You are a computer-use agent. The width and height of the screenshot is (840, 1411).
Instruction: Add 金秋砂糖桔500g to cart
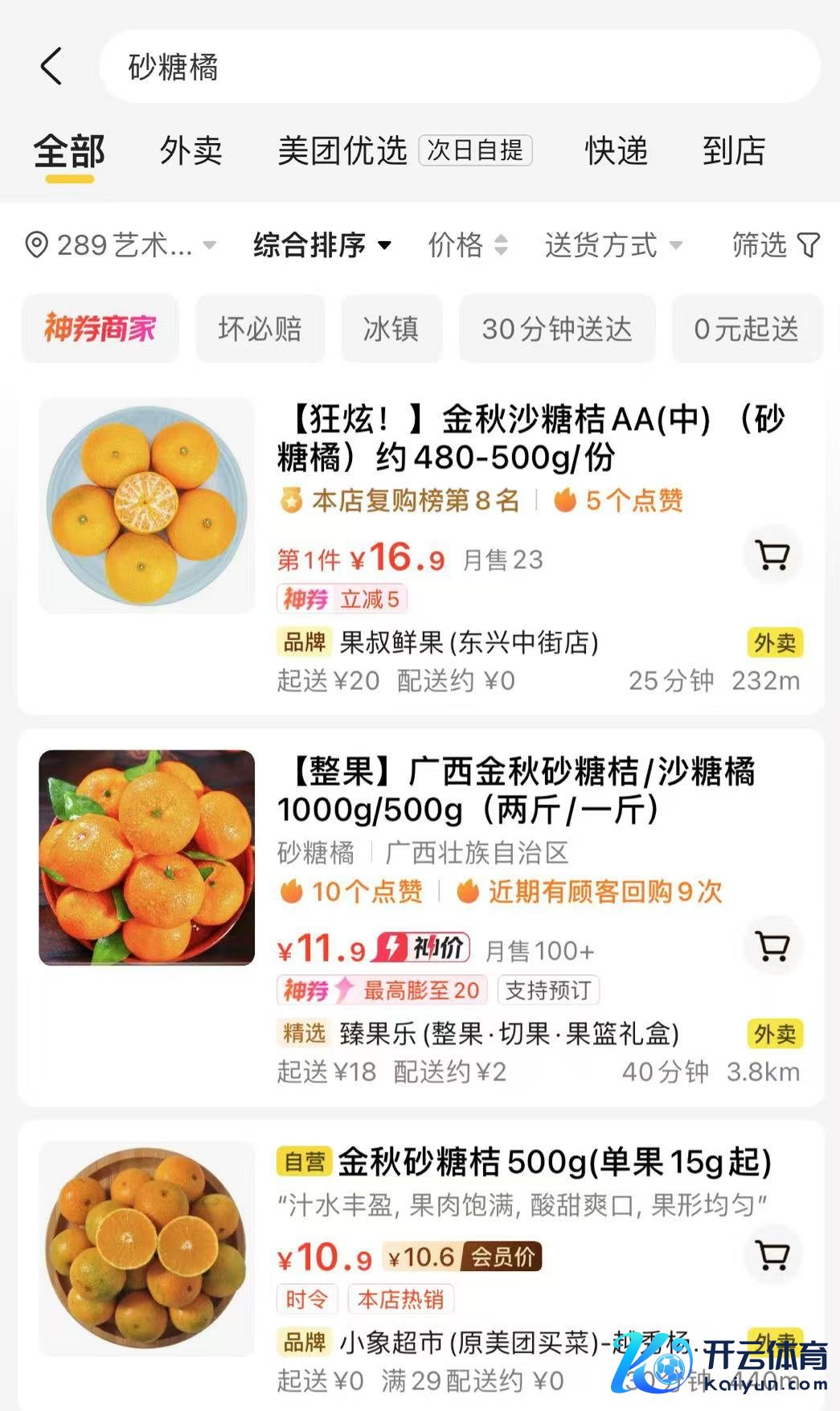(772, 1255)
